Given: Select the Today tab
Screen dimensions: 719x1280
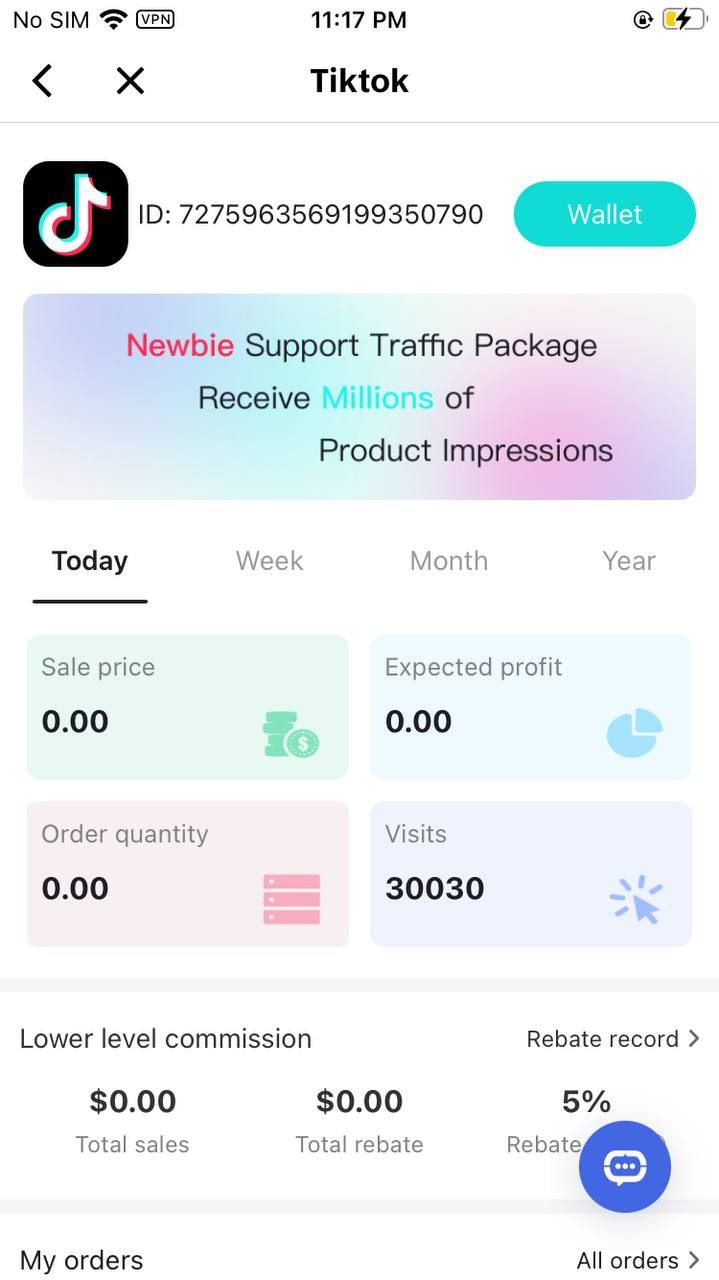Looking at the screenshot, I should click(x=90, y=561).
